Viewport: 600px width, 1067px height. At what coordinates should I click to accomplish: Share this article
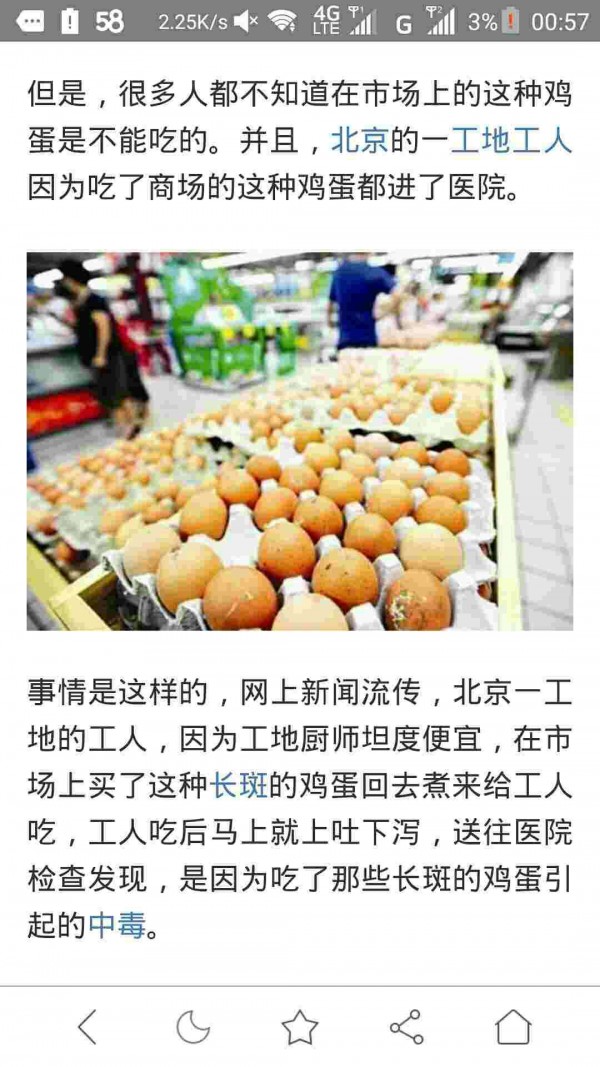pos(406,1027)
